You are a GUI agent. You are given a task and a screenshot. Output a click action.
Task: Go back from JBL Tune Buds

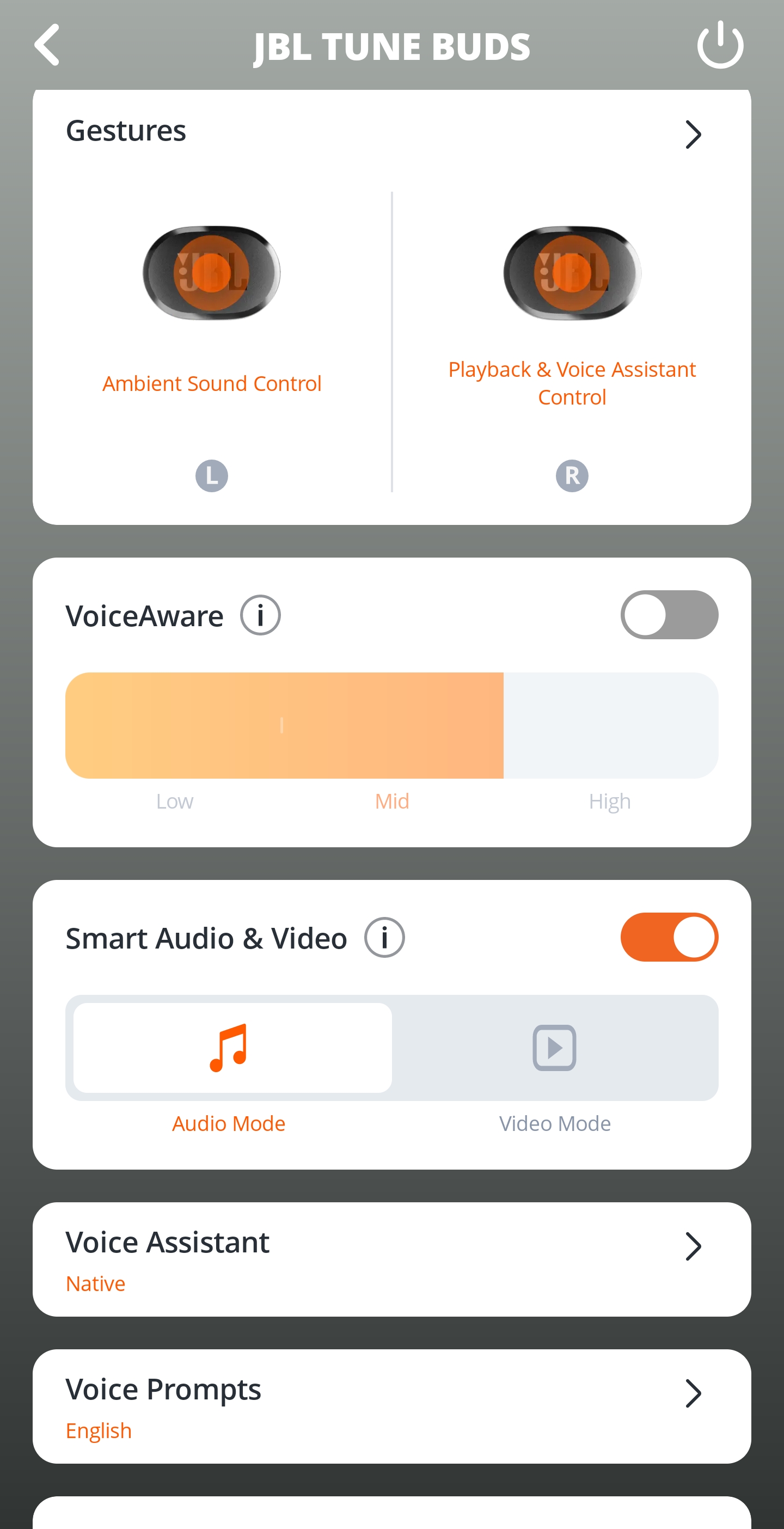pos(47,45)
